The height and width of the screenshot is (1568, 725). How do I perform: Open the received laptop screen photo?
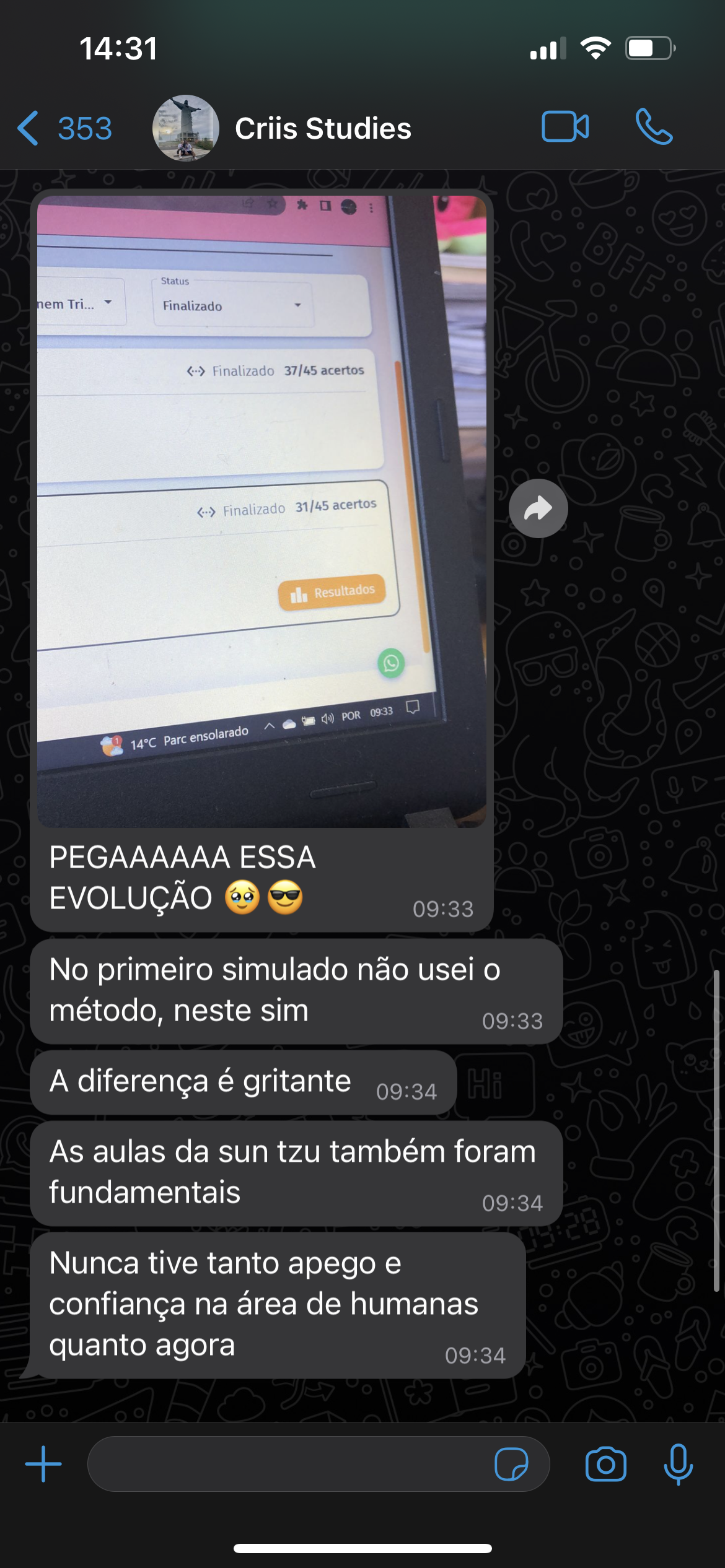tap(261, 511)
